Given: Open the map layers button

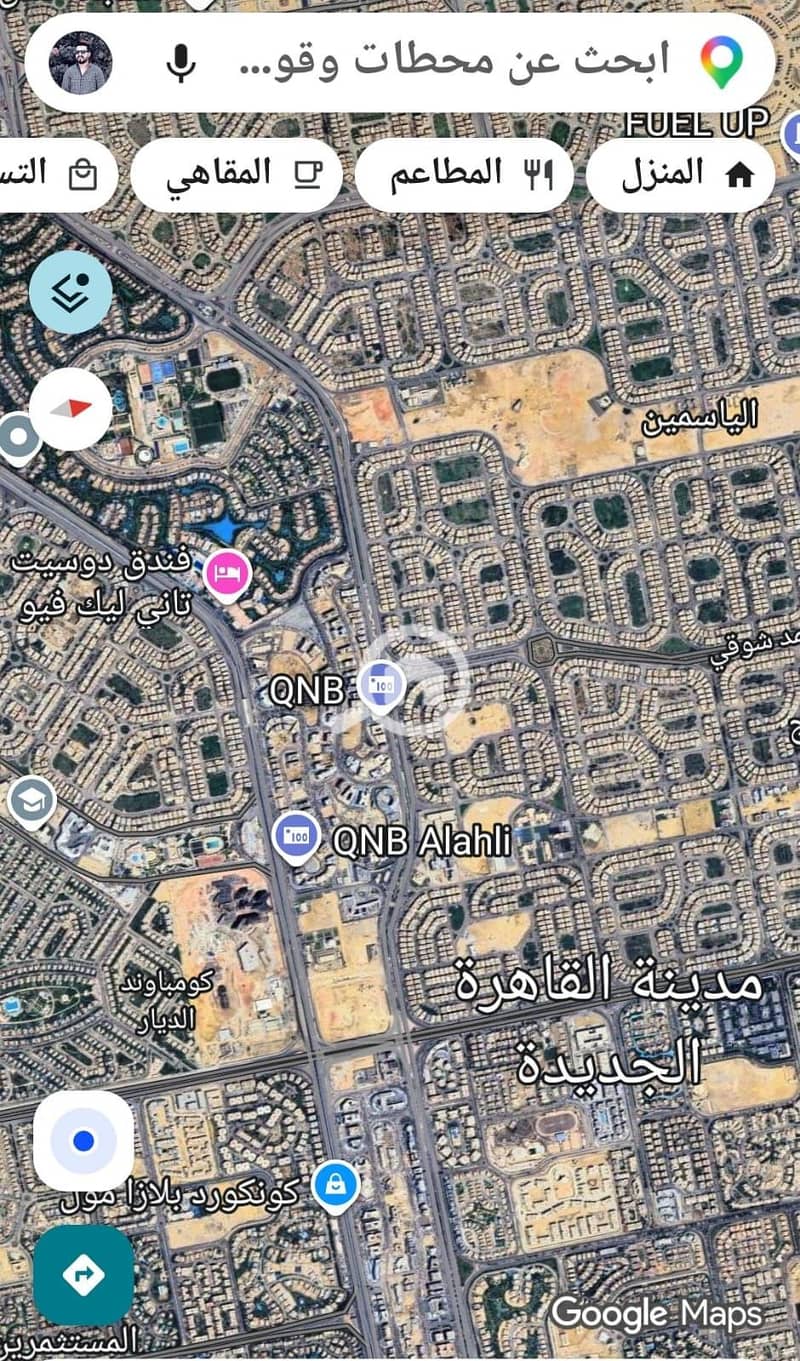Looking at the screenshot, I should [x=70, y=293].
